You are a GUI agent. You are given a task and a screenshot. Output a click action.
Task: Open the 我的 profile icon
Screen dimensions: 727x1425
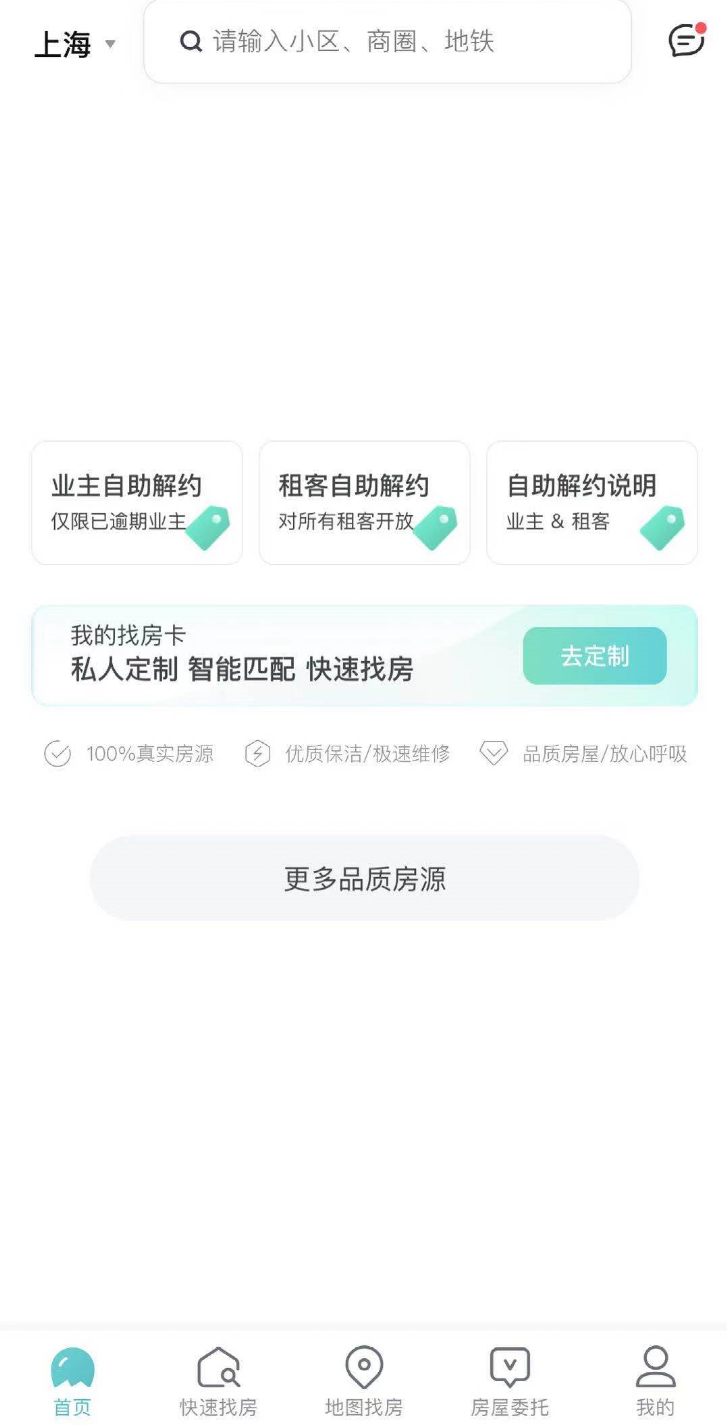[x=655, y=1366]
